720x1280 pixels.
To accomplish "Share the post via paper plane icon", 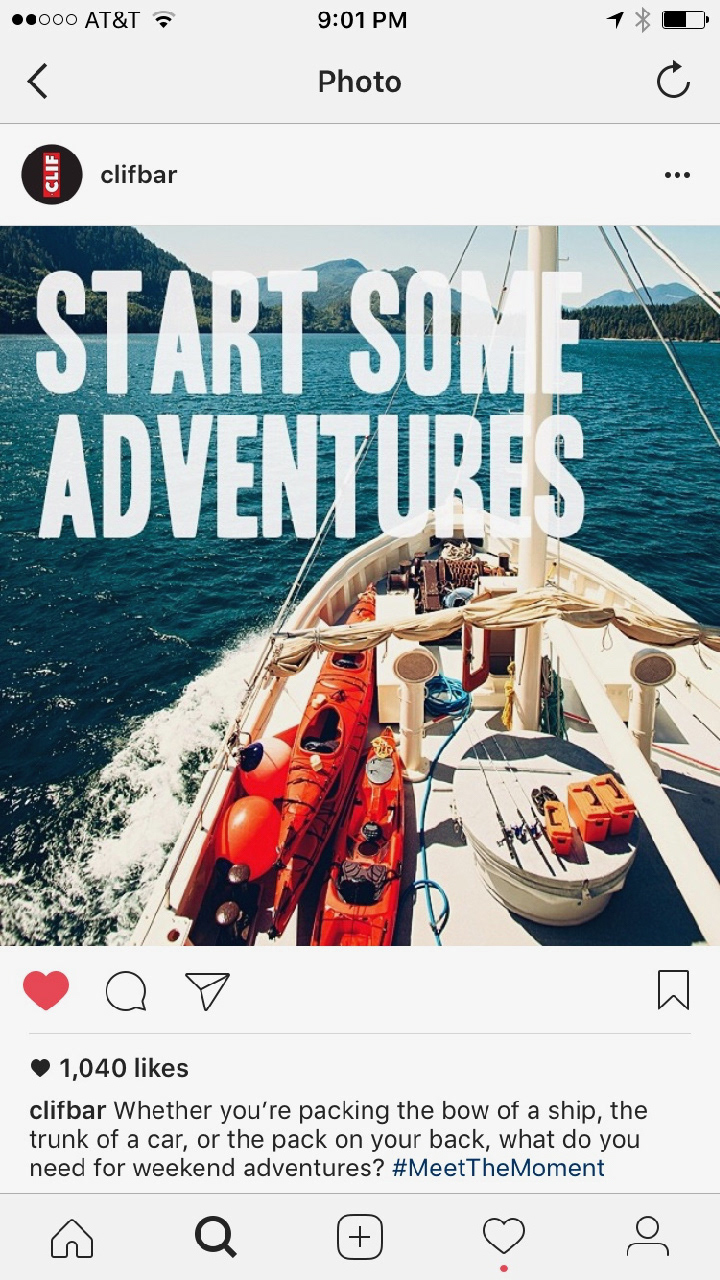I will point(207,991).
